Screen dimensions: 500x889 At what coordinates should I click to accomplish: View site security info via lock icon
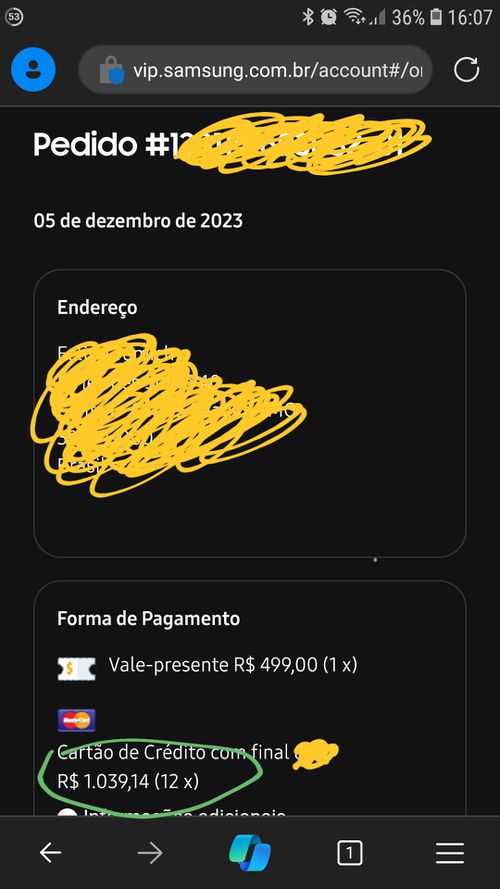[111, 71]
